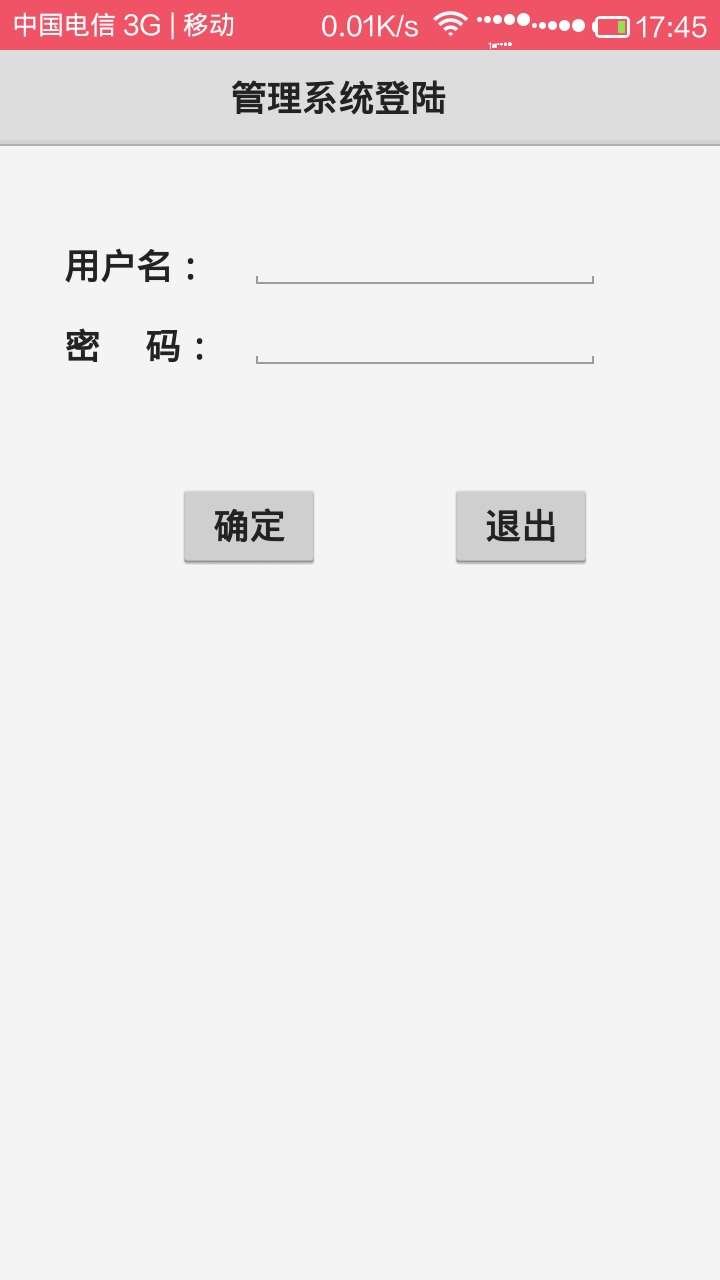Tap the 用户名 input field
Screen dimensions: 720x1280
425,266
